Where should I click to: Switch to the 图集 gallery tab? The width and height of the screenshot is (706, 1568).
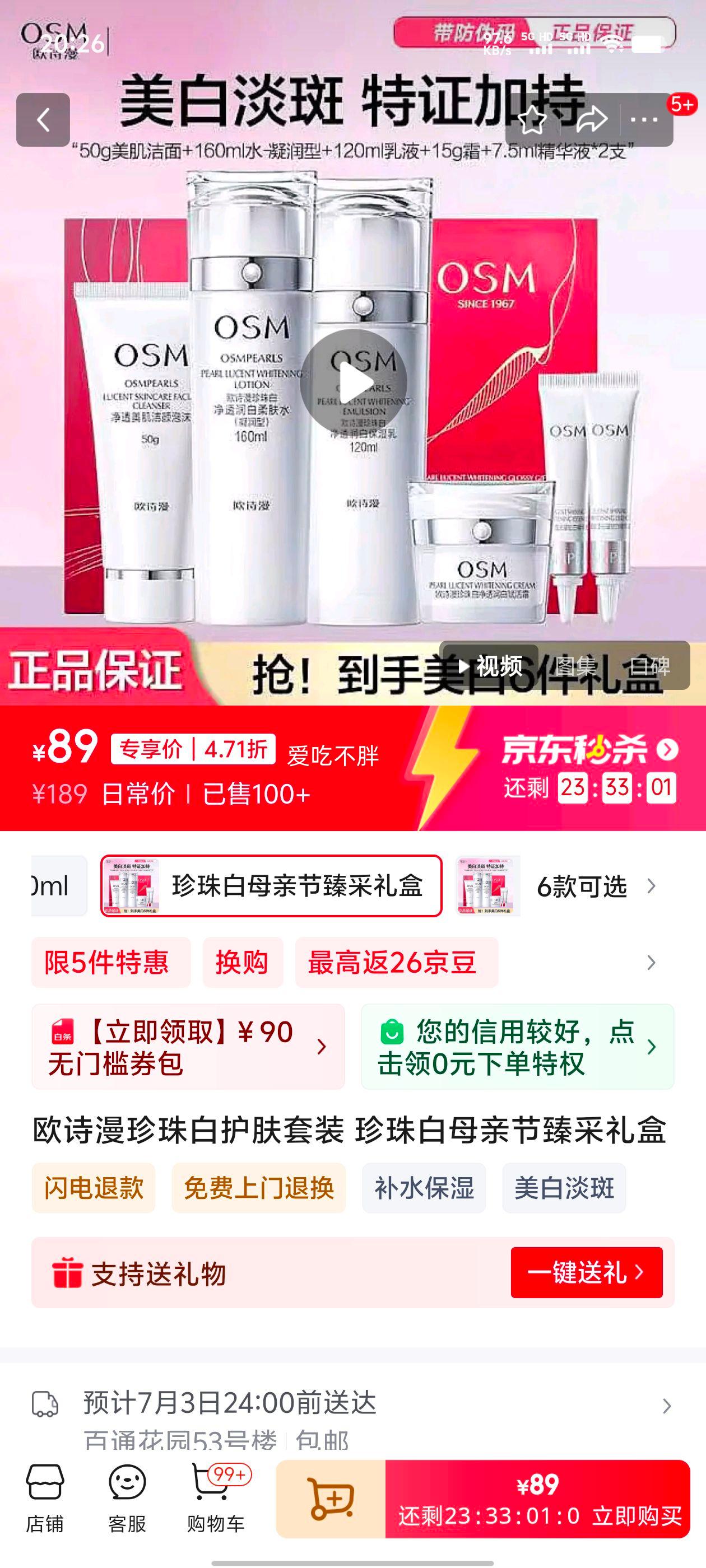[x=575, y=665]
